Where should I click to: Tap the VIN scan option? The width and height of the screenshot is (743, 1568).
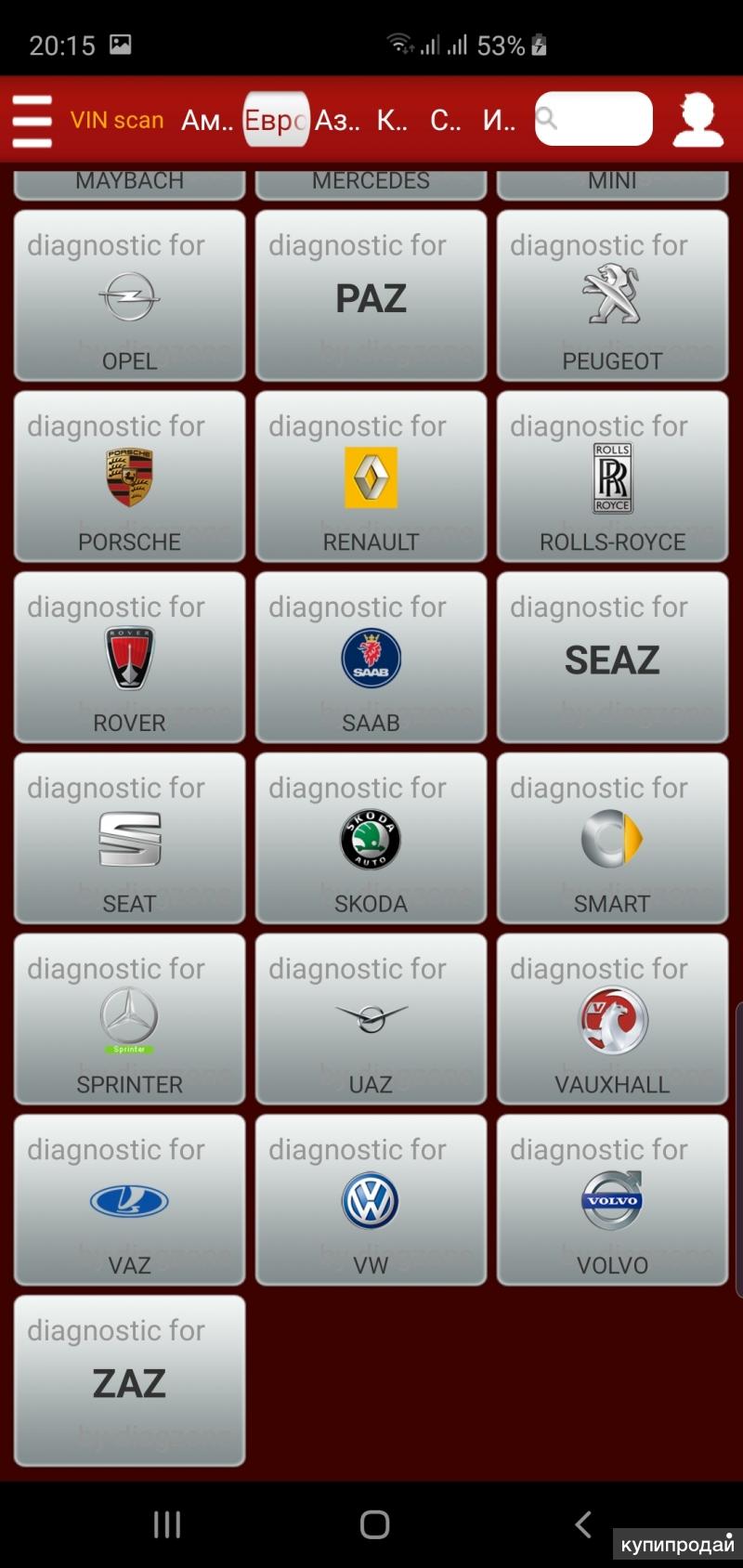coord(117,120)
